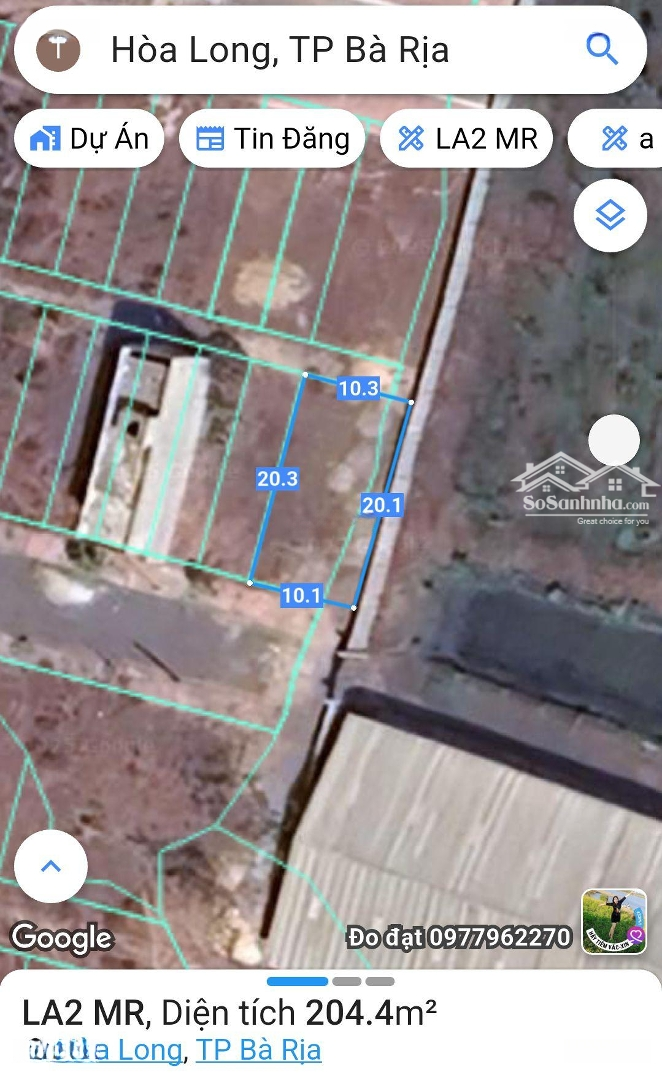Screen dimensions: 662x1080
Task: Open the profile avatar in search bar
Action: tap(58, 50)
